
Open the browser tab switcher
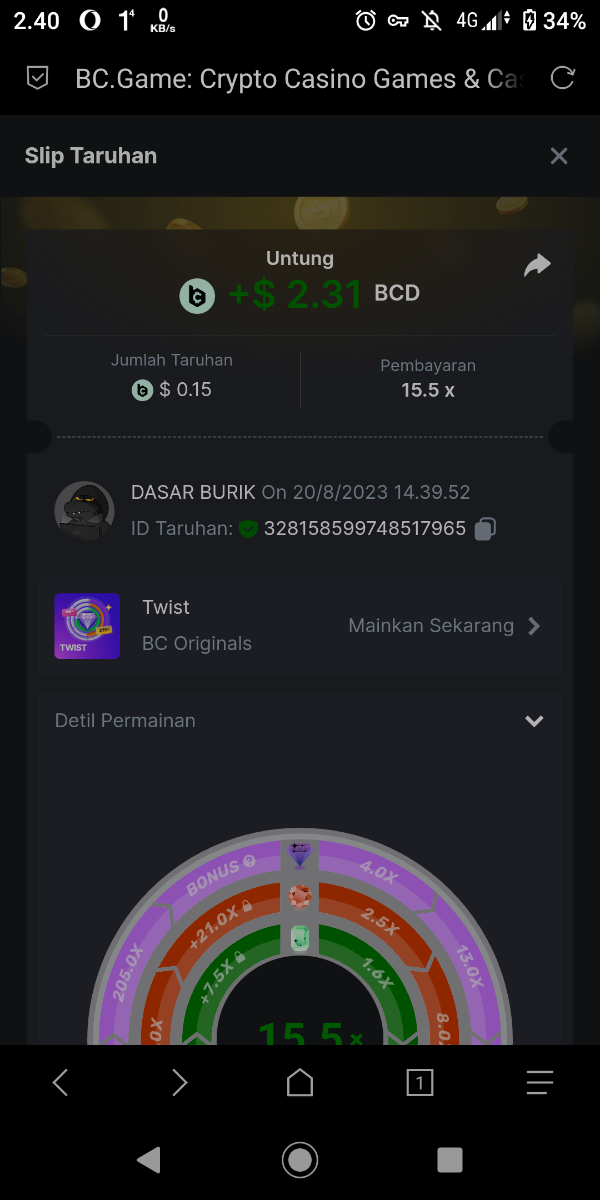coord(420,1082)
